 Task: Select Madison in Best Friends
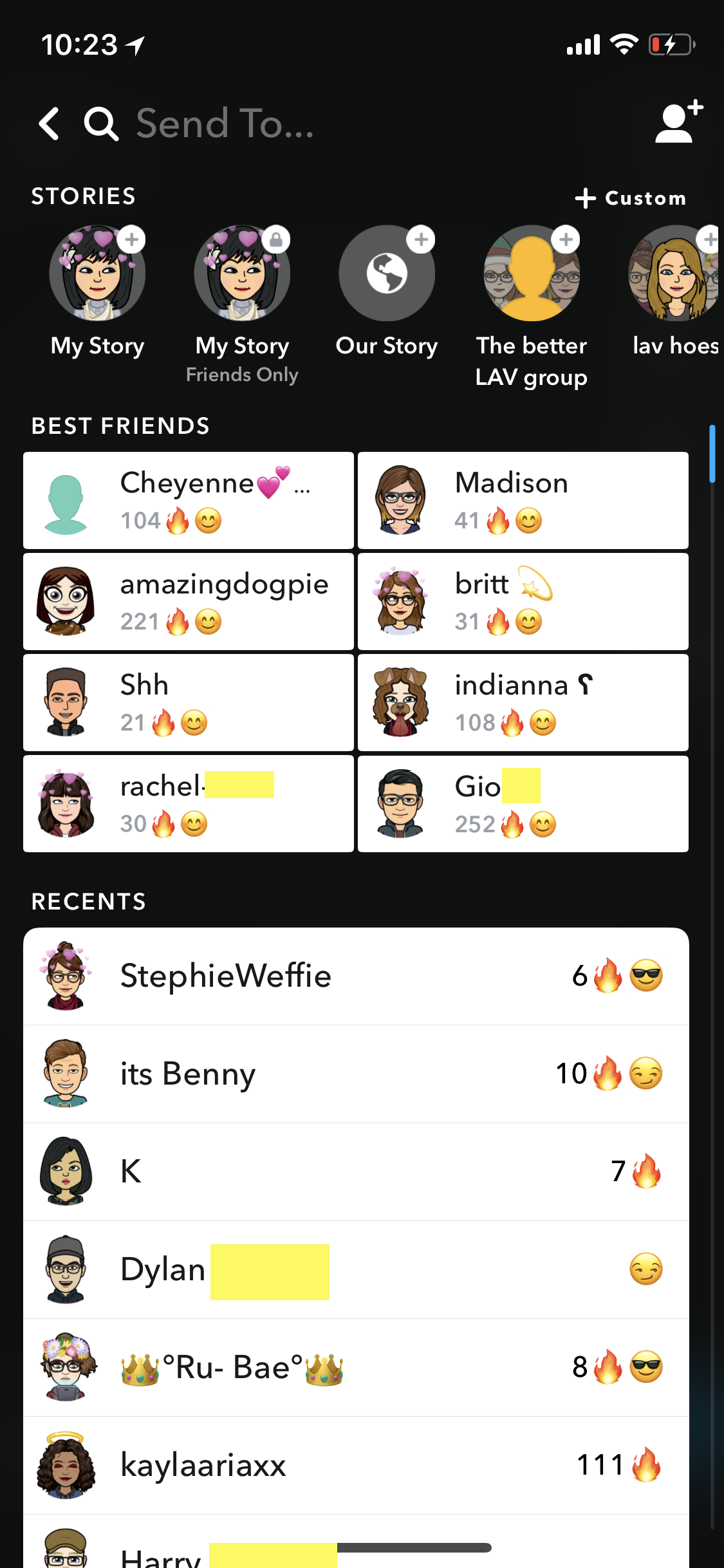tap(523, 500)
